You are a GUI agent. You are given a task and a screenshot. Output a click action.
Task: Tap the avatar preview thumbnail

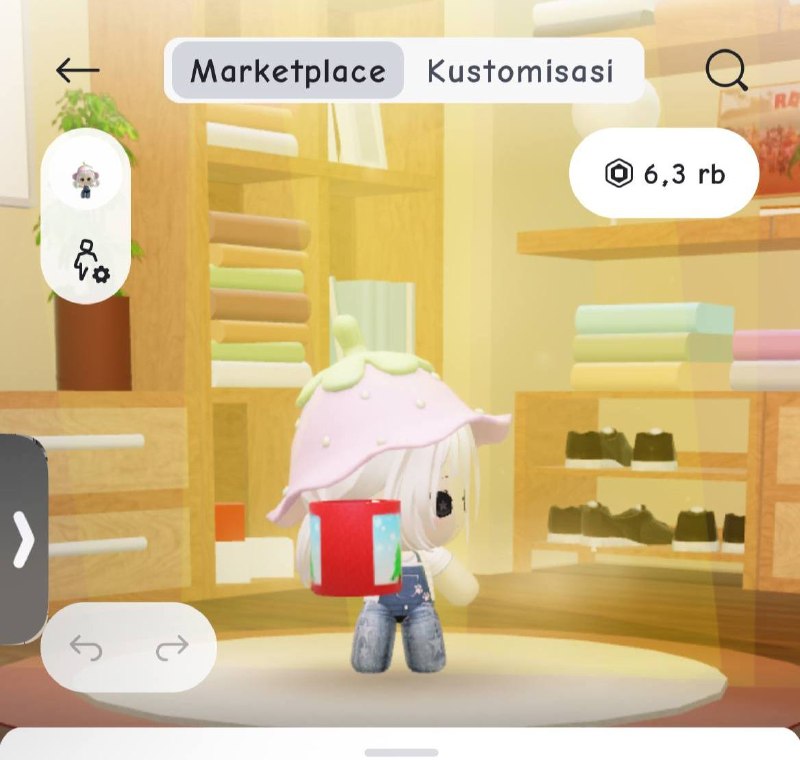coord(85,179)
